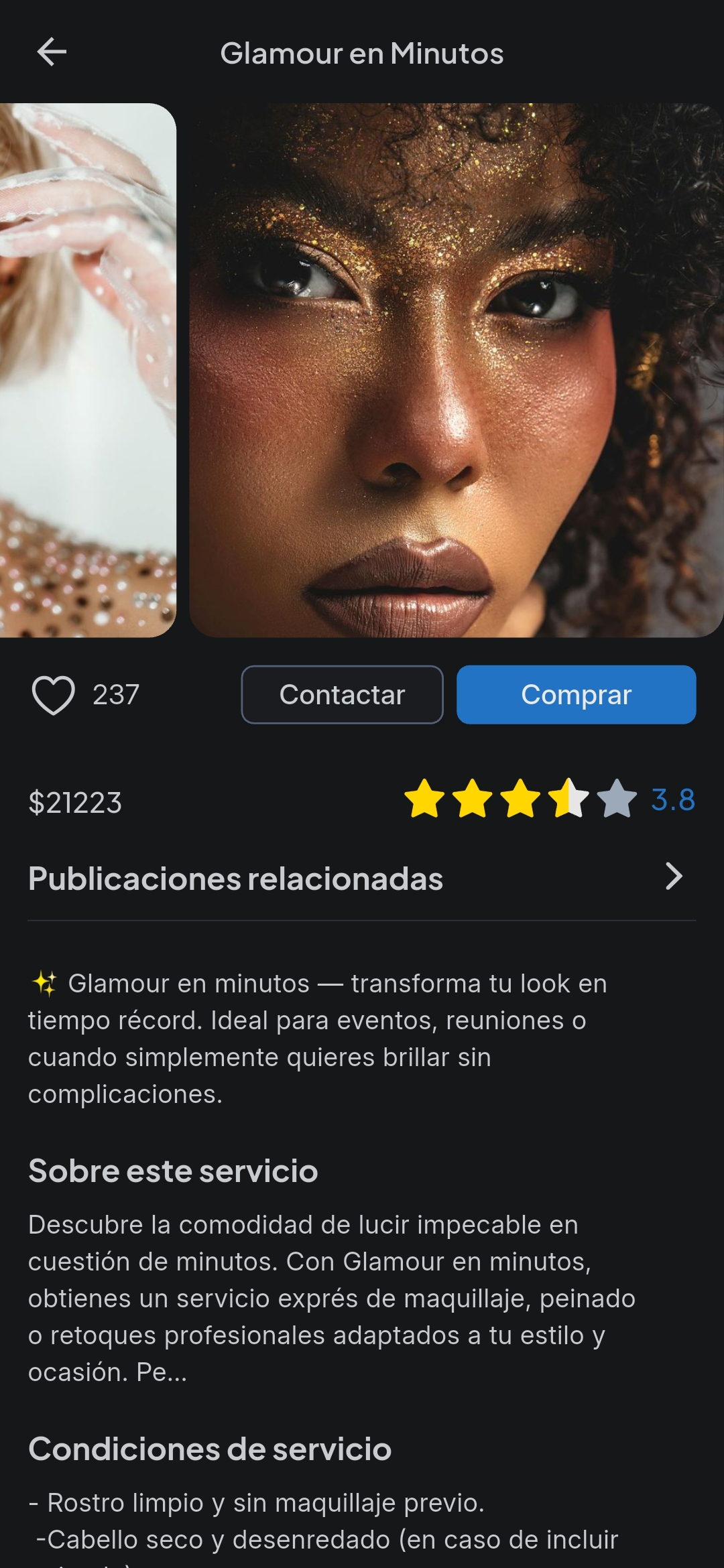The width and height of the screenshot is (724, 1568).
Task: Open the partially visible blonde model photo
Action: (x=87, y=370)
